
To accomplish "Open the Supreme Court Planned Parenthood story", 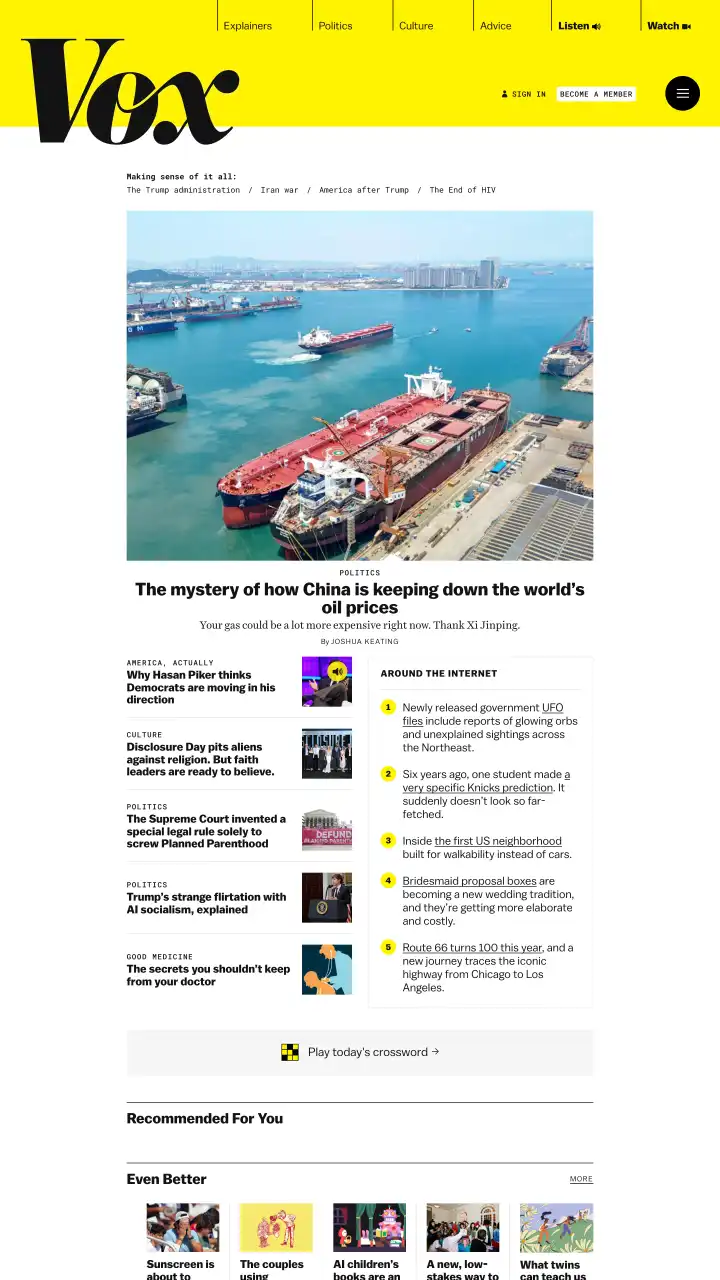I will coord(206,831).
